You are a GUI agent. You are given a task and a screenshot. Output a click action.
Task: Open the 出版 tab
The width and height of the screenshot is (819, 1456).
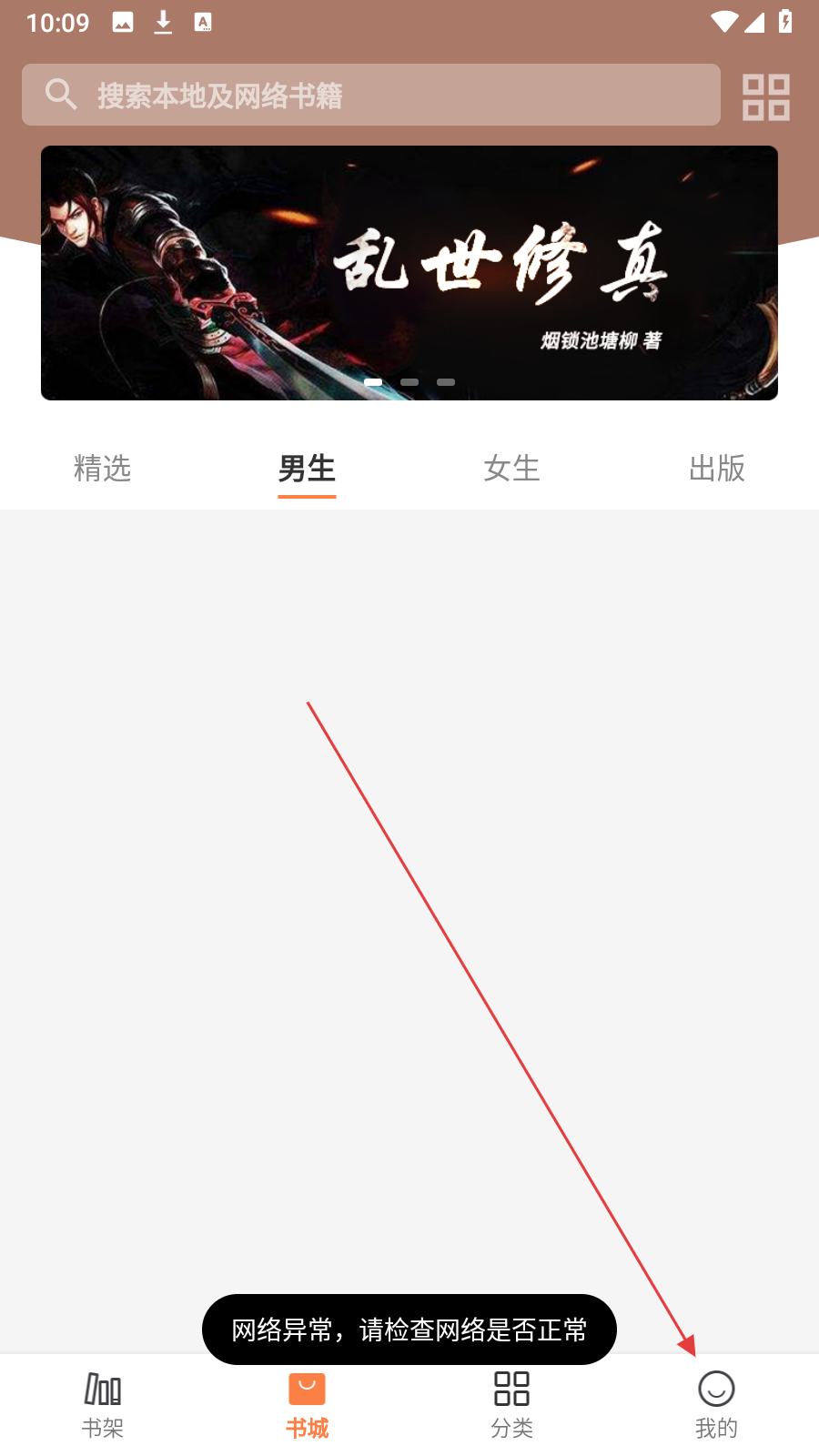[716, 469]
